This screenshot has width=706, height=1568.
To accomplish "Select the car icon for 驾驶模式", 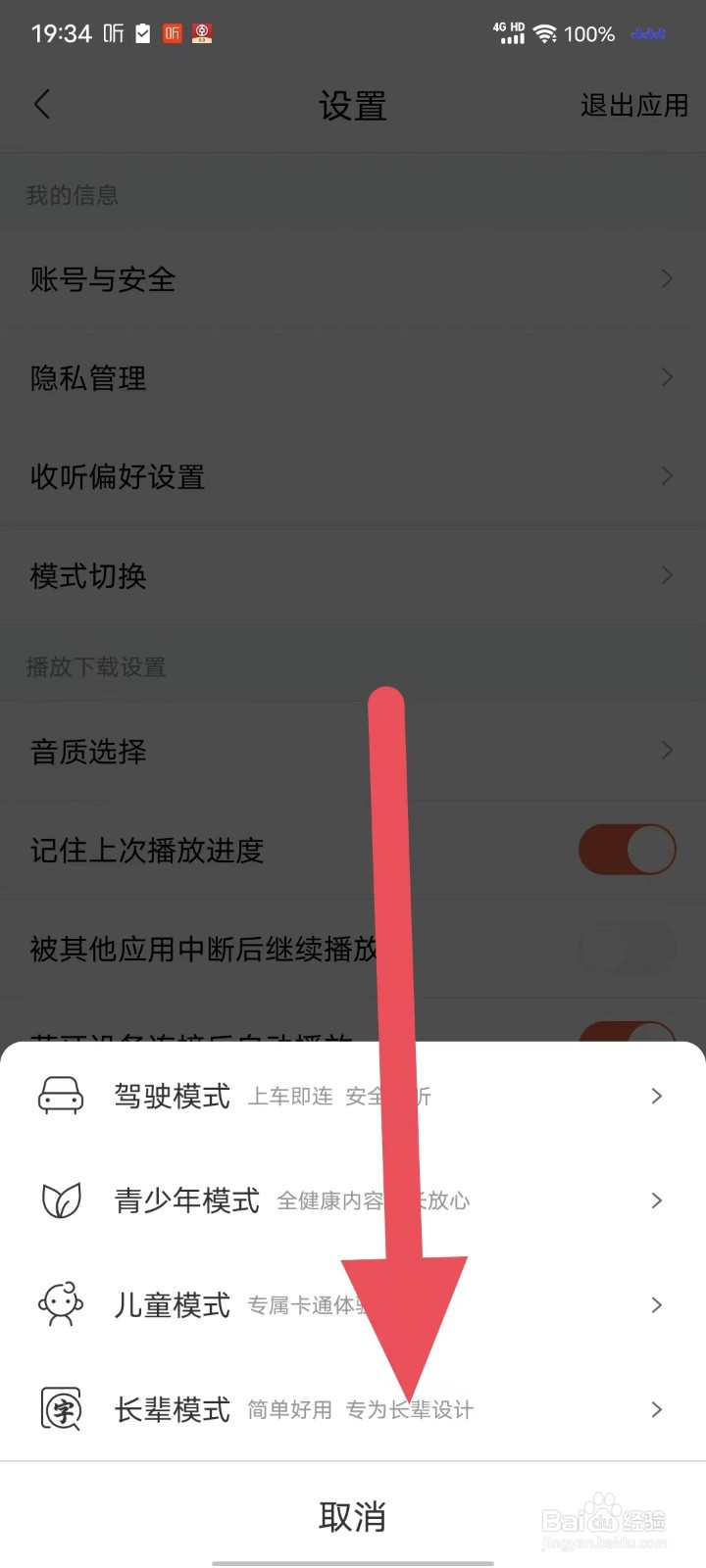I will click(x=61, y=1096).
